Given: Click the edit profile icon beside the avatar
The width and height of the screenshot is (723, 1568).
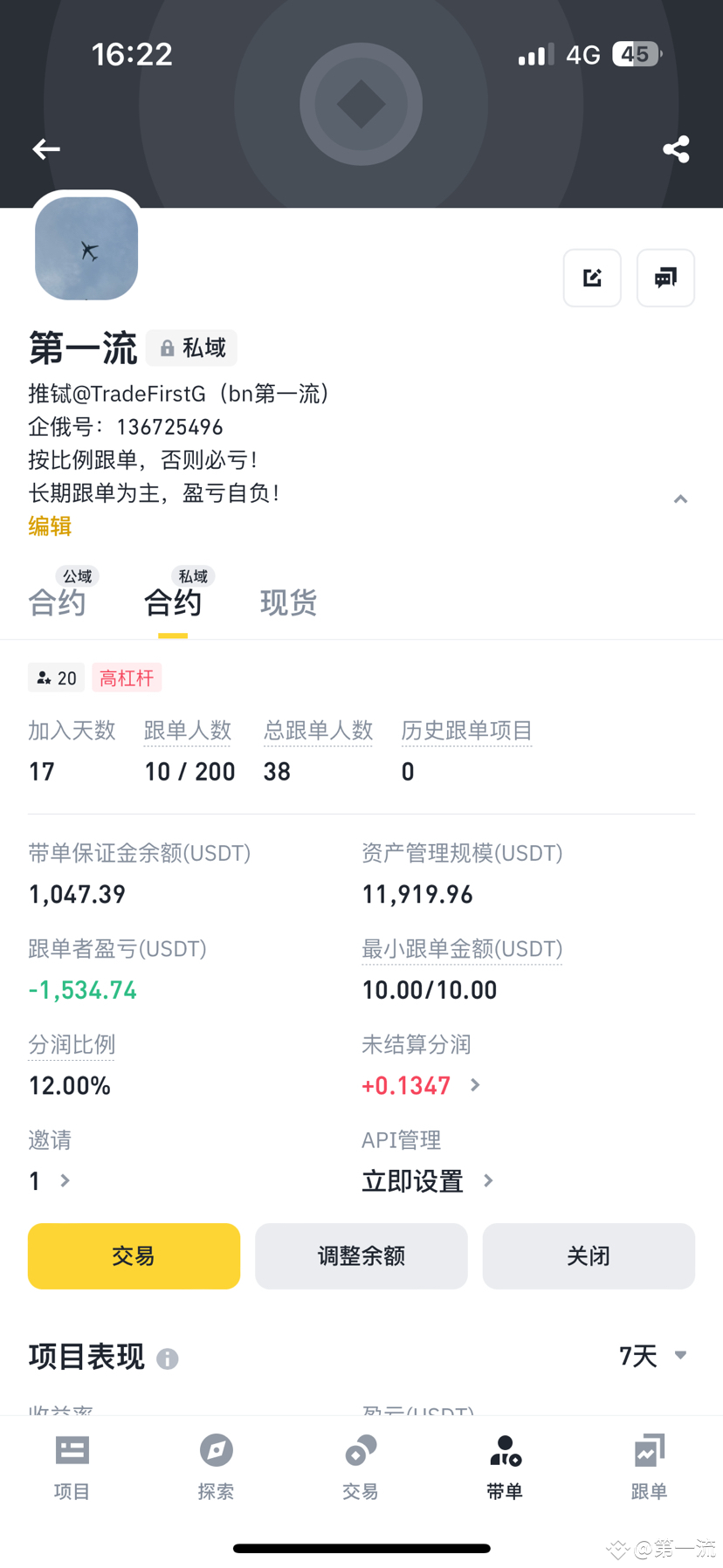Looking at the screenshot, I should [591, 278].
